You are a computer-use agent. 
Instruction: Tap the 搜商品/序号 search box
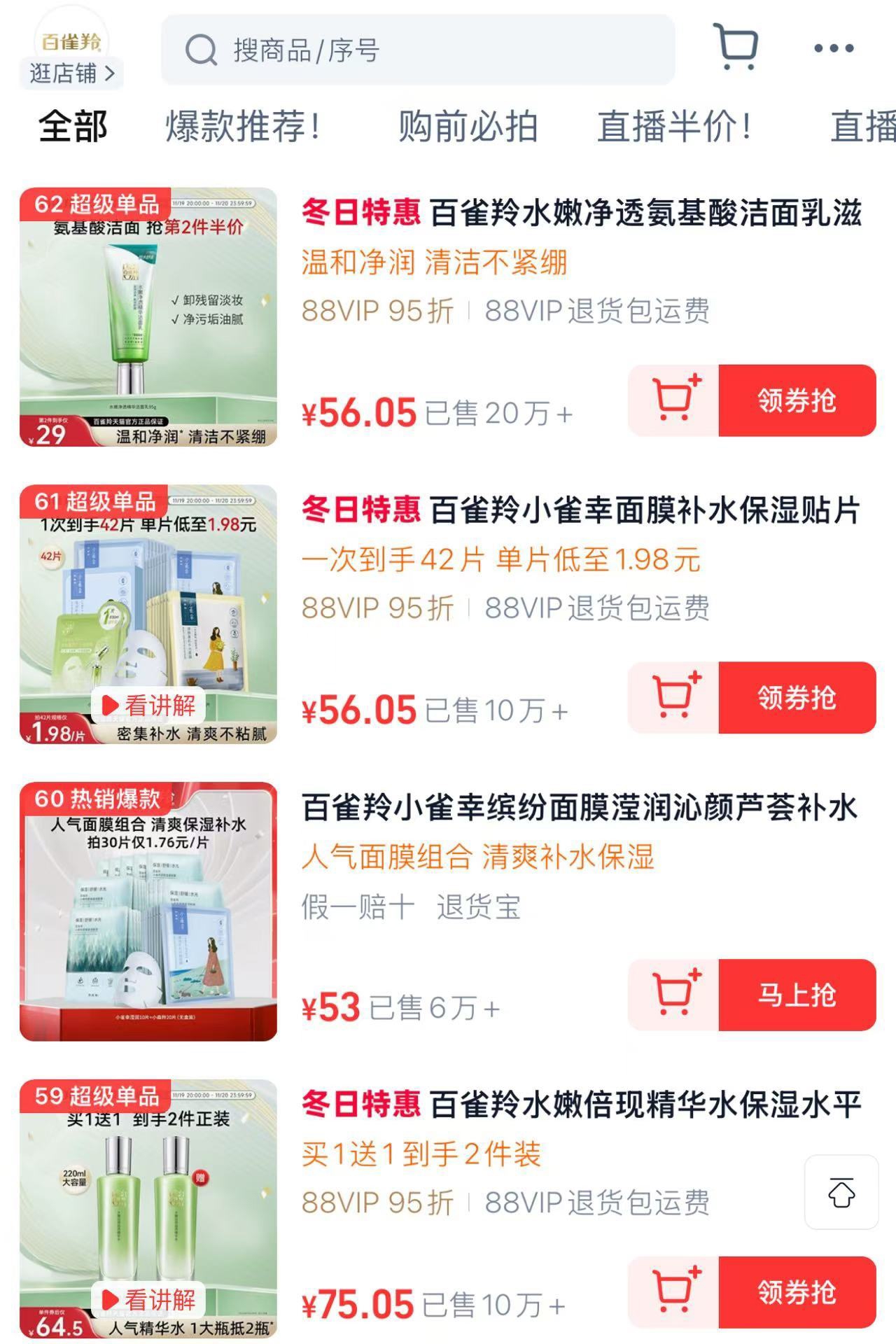pos(418,50)
